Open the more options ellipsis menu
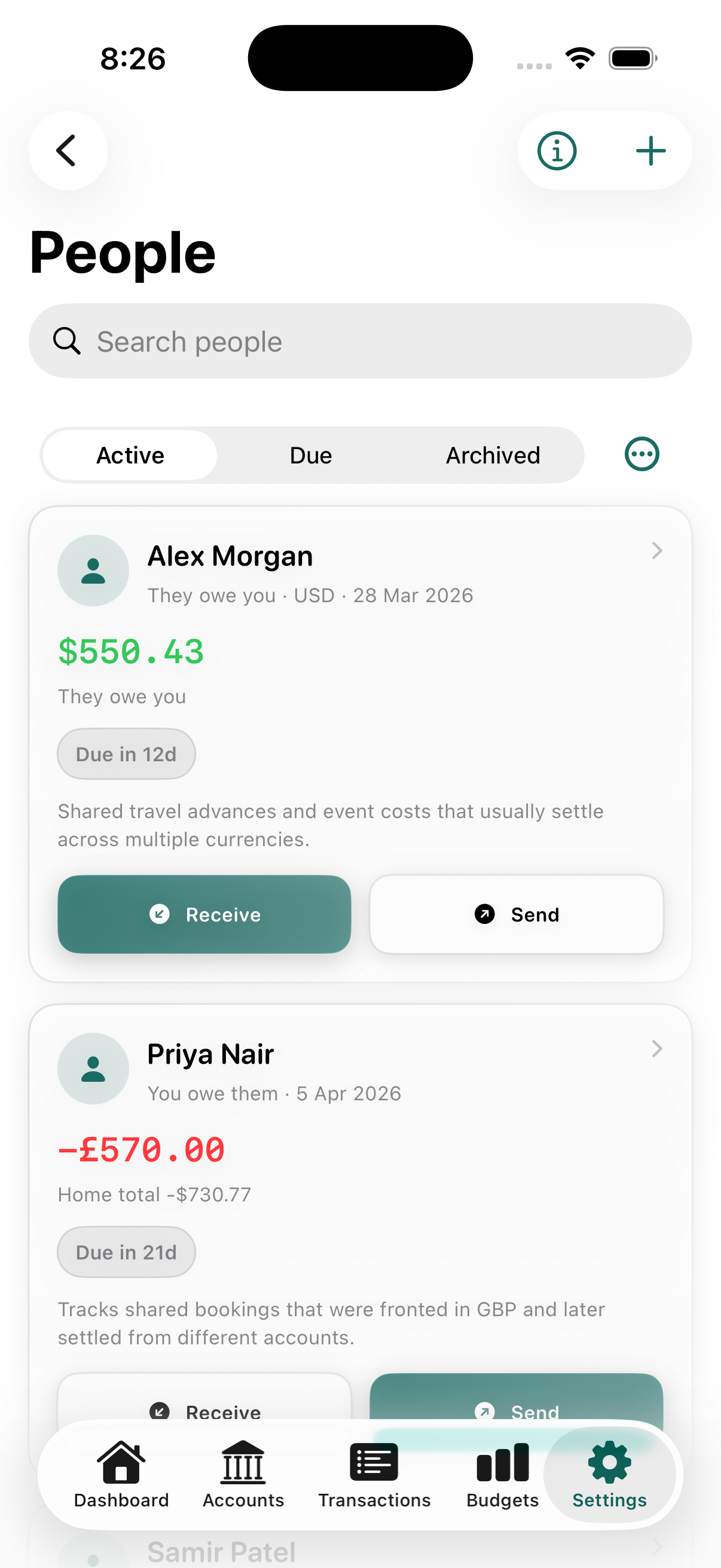Screen dimensions: 721x1568 coord(641,454)
